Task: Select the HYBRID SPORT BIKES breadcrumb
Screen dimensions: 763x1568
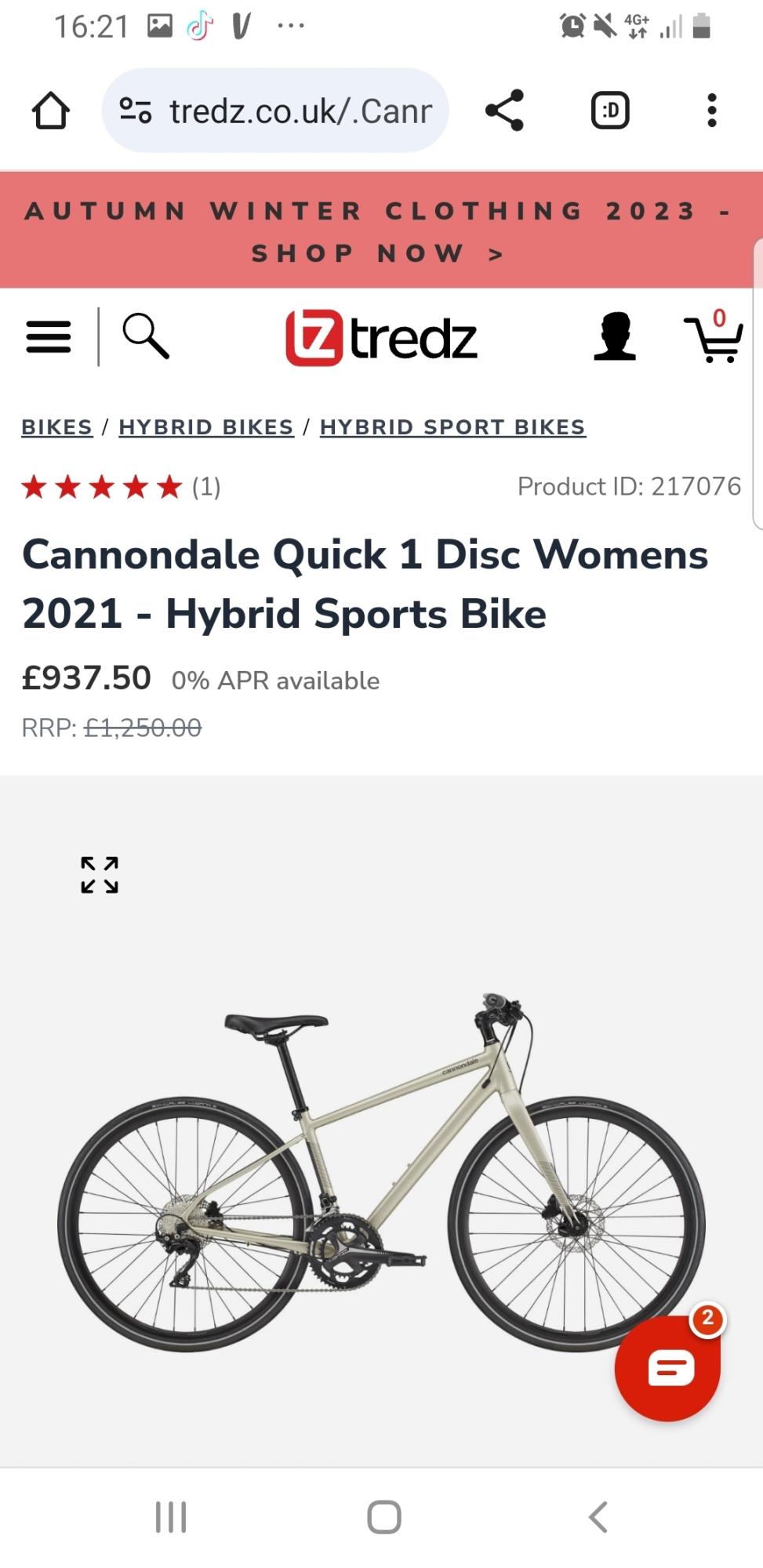Action: click(x=452, y=426)
